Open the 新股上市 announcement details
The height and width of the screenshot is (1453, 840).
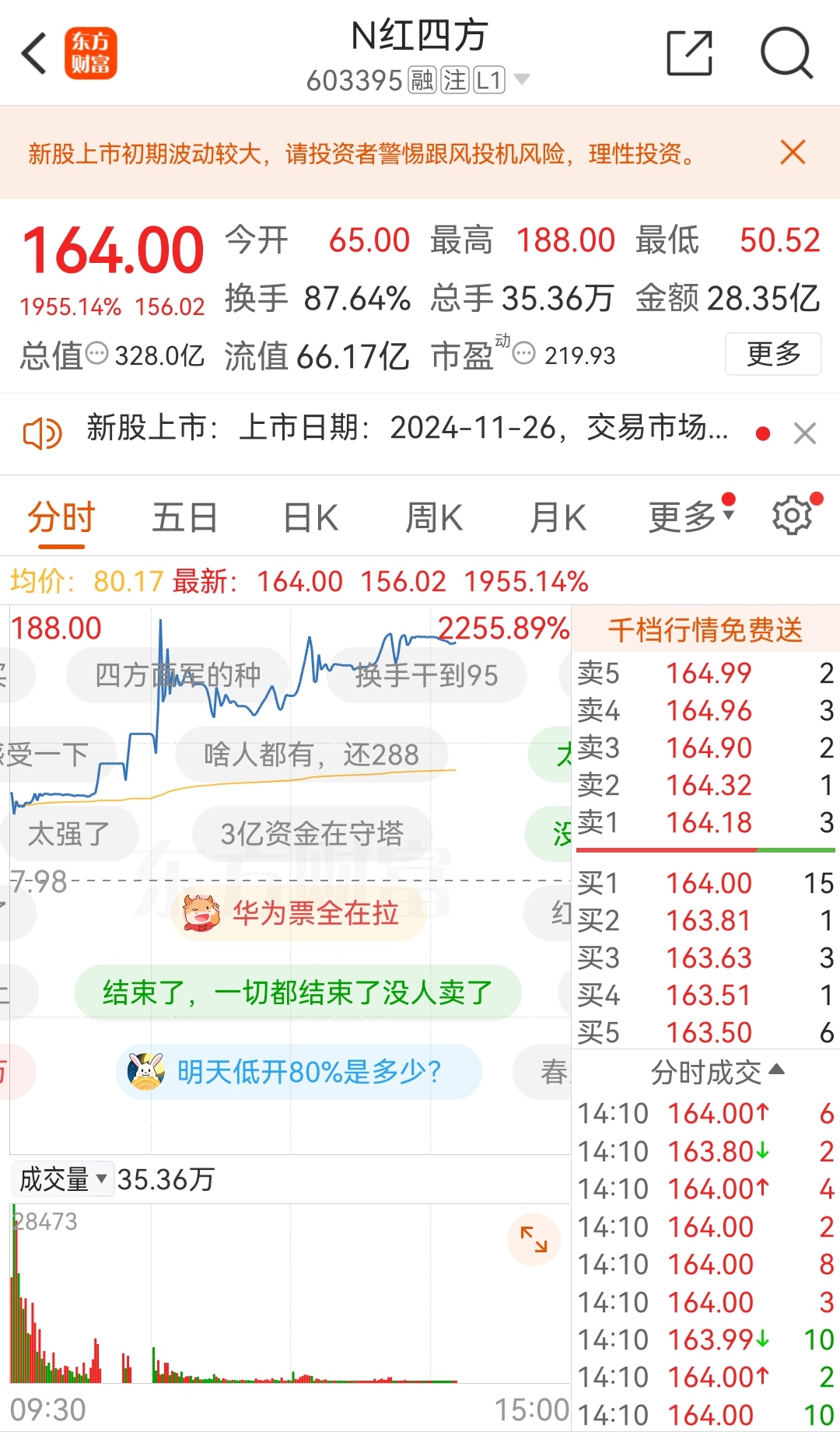pyautogui.click(x=408, y=428)
